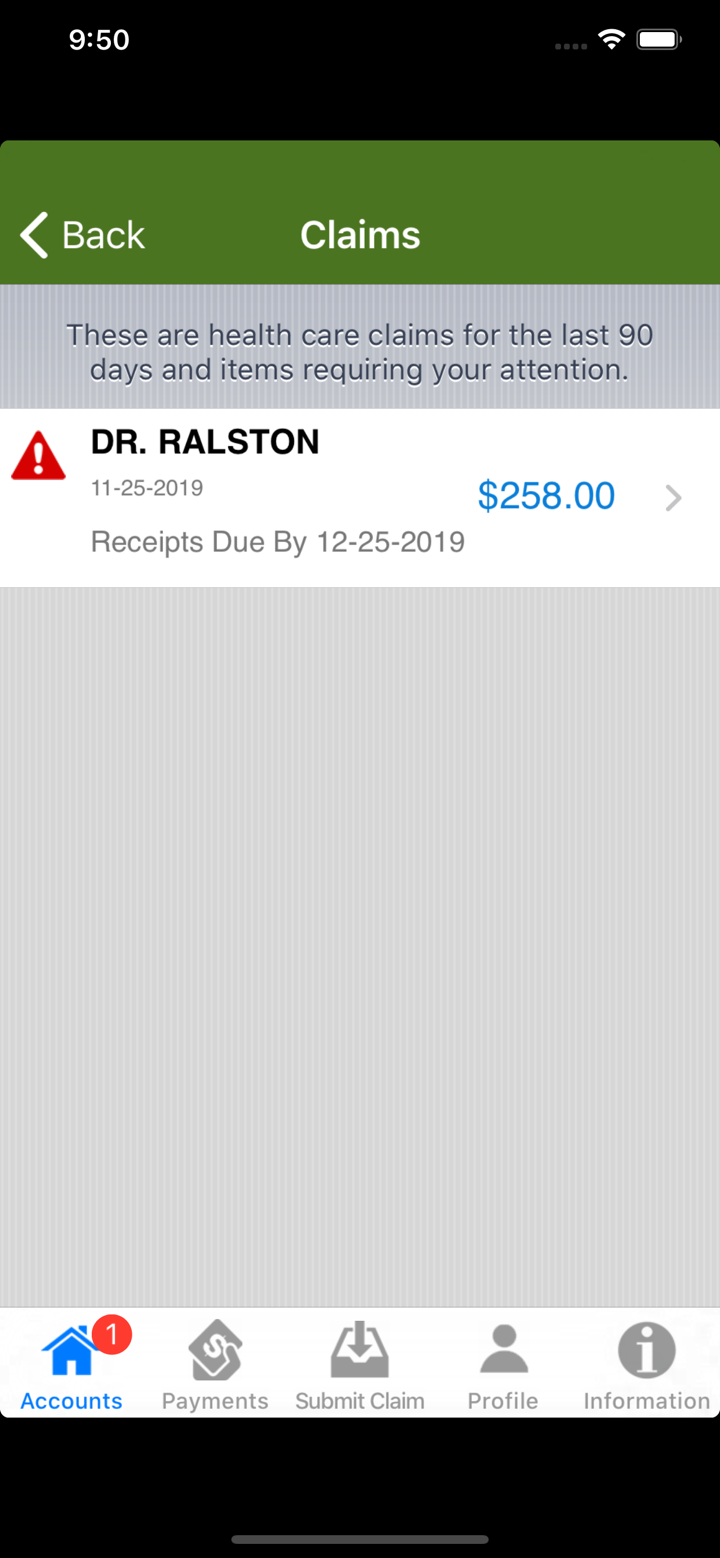The height and width of the screenshot is (1558, 720).
Task: Open the DR. RALSTON claim entry
Action: 204,441
